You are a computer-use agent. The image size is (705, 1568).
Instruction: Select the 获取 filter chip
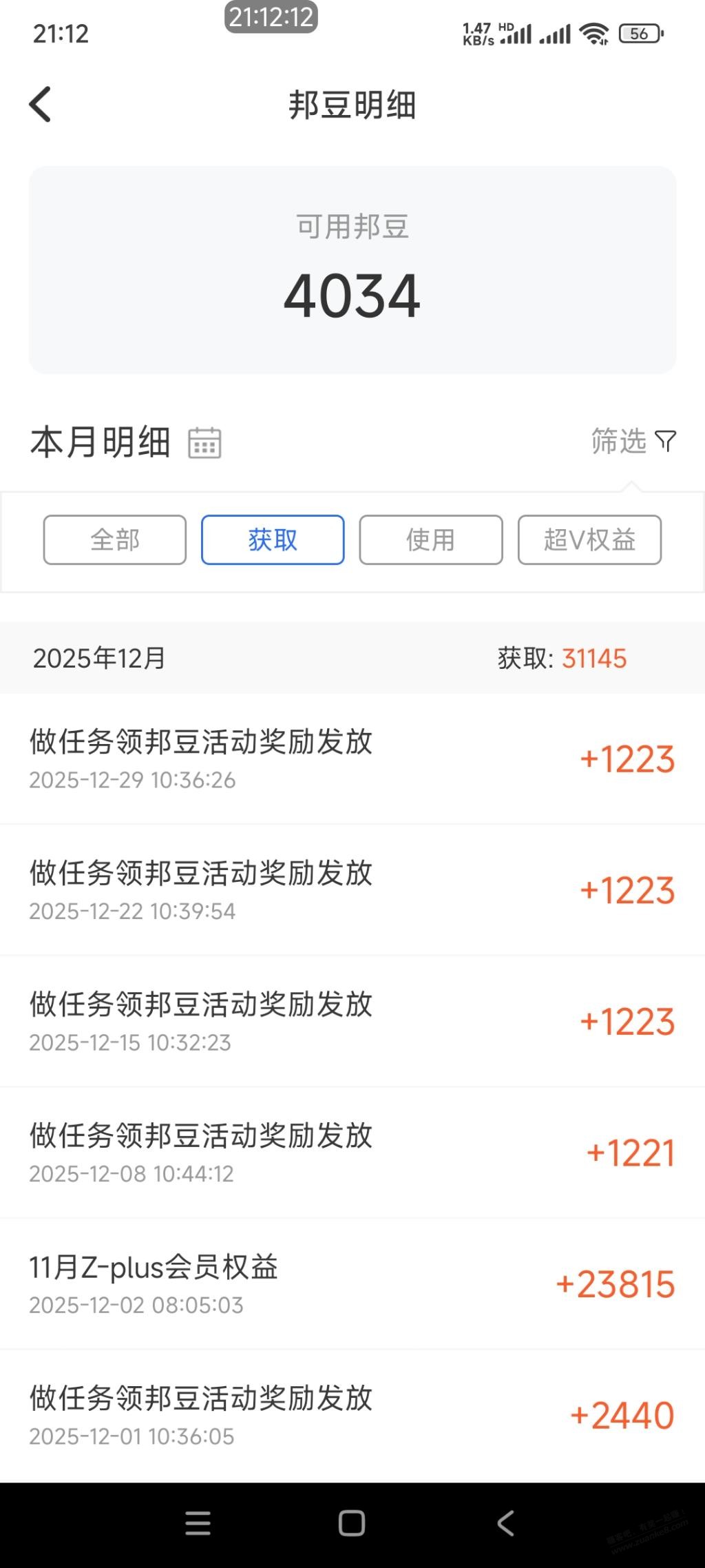(273, 540)
